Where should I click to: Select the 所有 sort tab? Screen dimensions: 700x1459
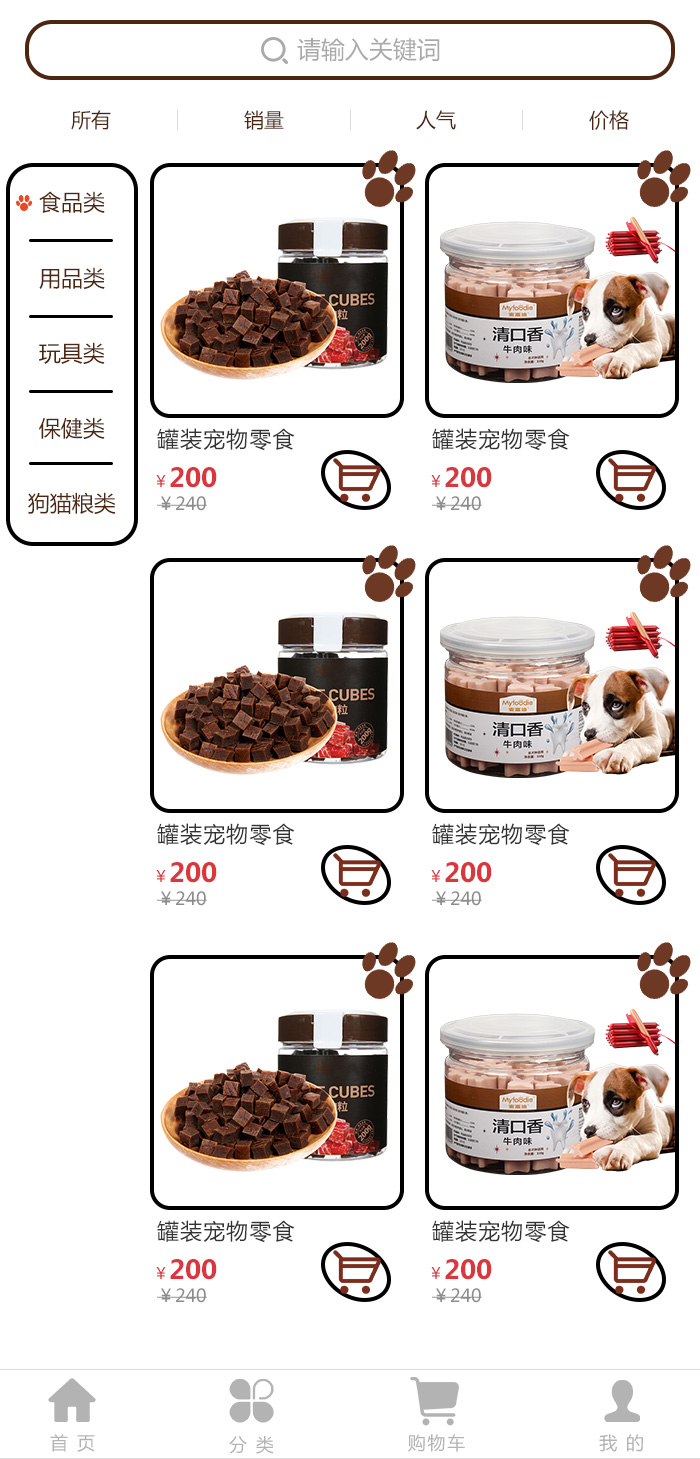pyautogui.click(x=90, y=121)
